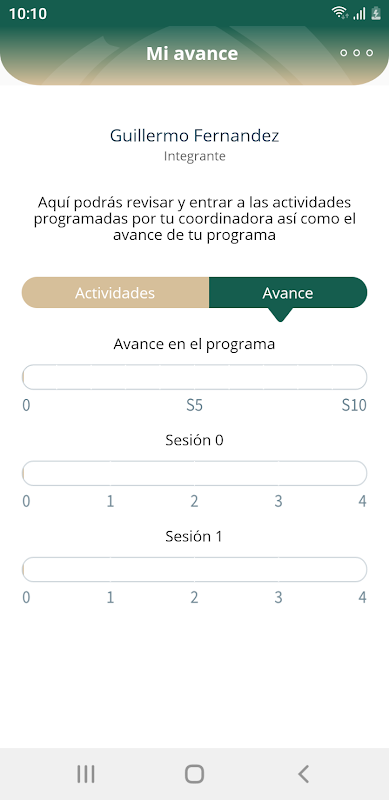Open recent apps from the navigation bar
Viewport: 389px width, 800px height.
click(x=86, y=774)
